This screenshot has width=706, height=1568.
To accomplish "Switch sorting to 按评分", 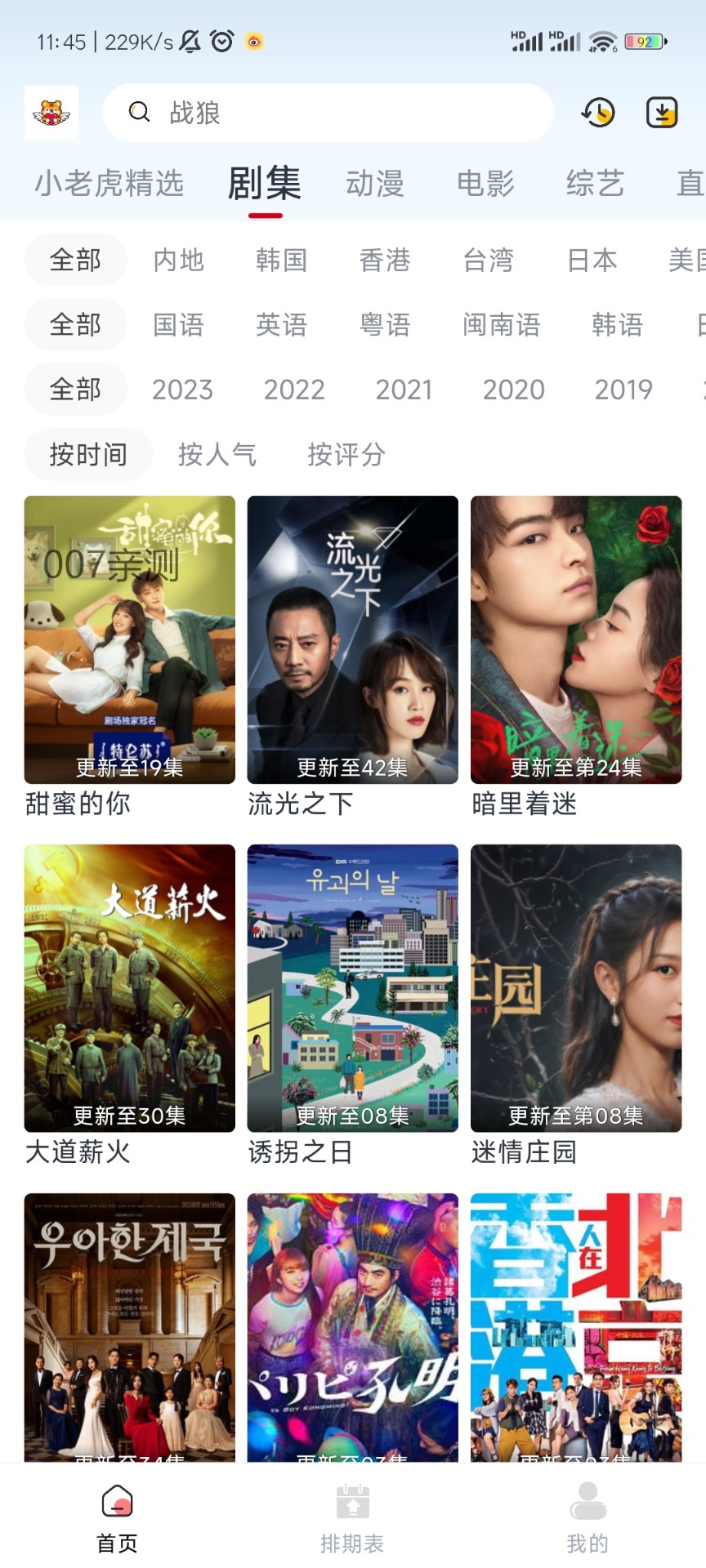I will click(346, 455).
